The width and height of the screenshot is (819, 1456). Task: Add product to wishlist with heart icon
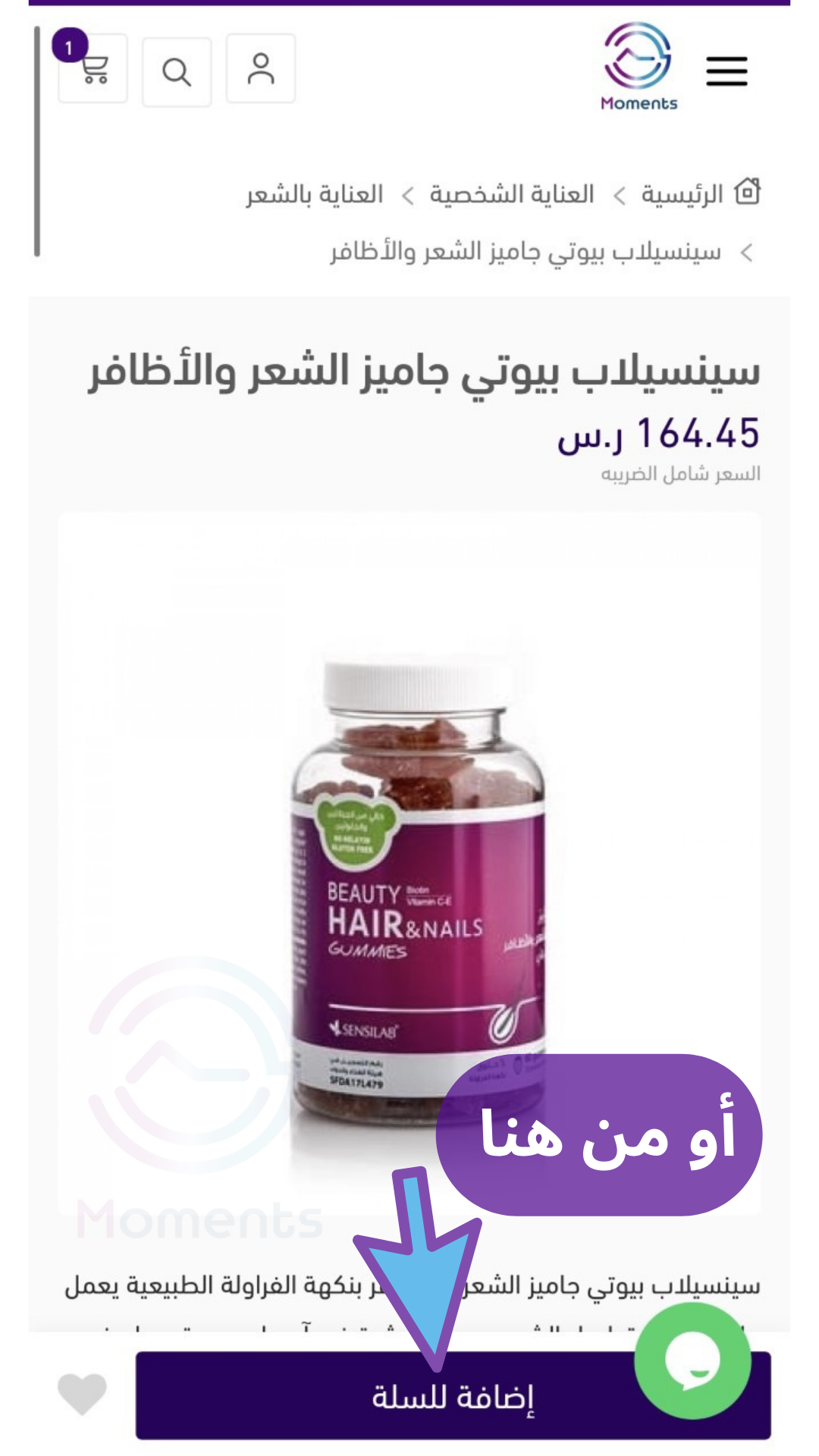[x=82, y=1394]
